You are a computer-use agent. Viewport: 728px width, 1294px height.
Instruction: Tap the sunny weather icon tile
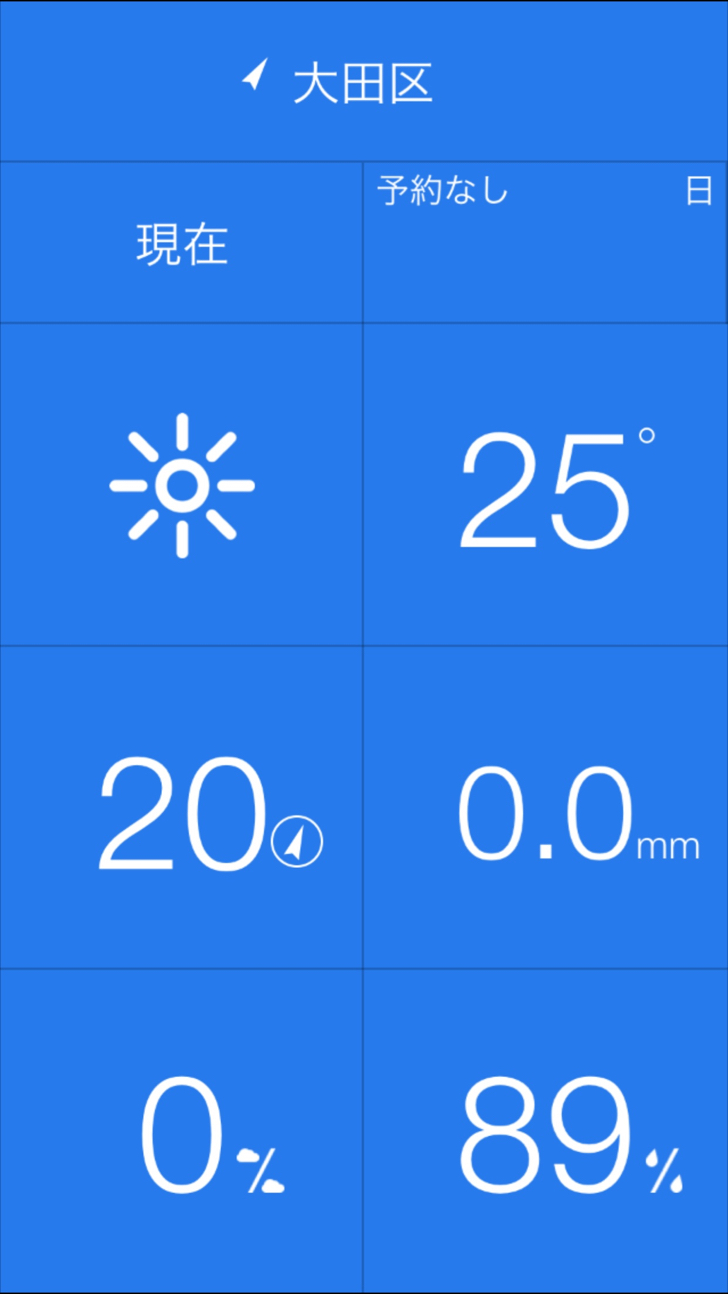pyautogui.click(x=181, y=485)
